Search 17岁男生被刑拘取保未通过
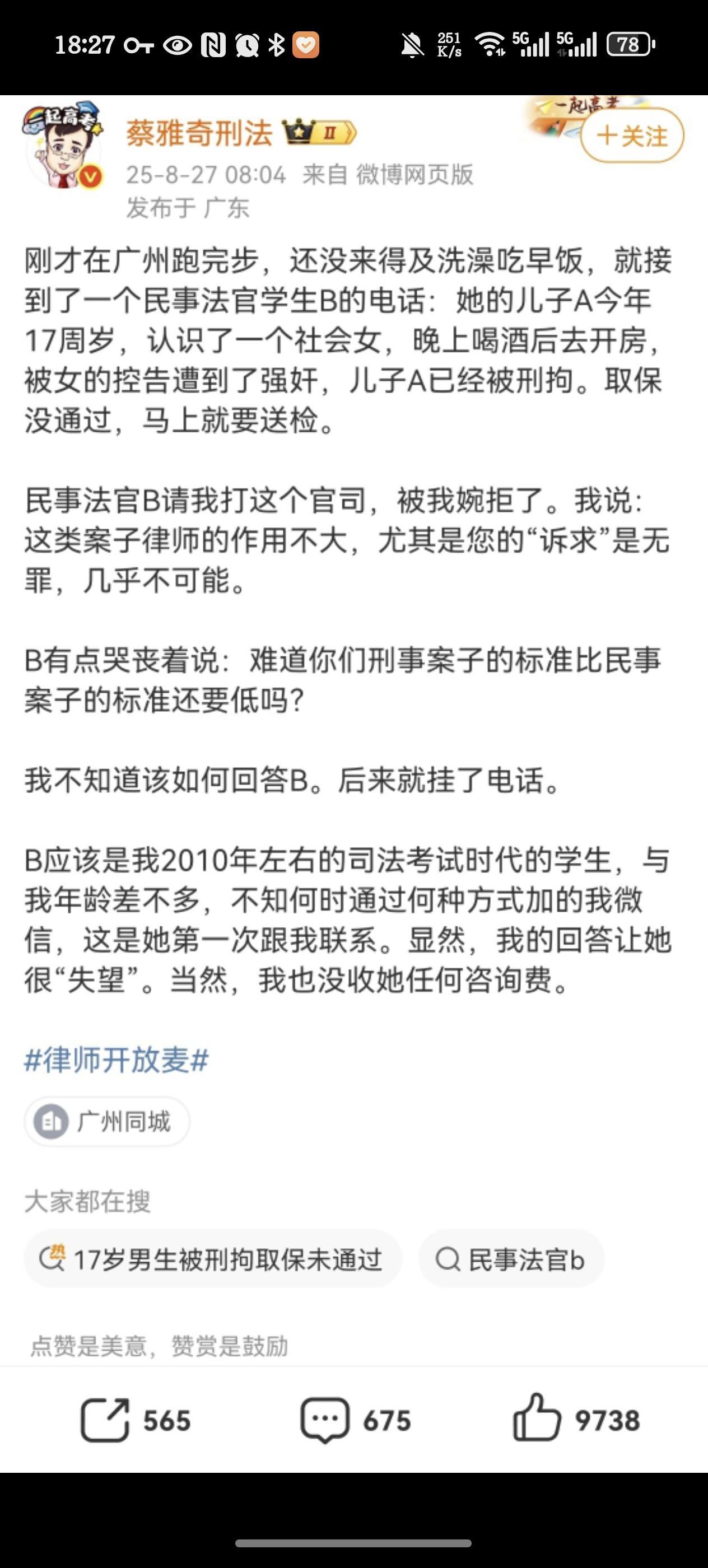The image size is (708, 1568). click(212, 1259)
